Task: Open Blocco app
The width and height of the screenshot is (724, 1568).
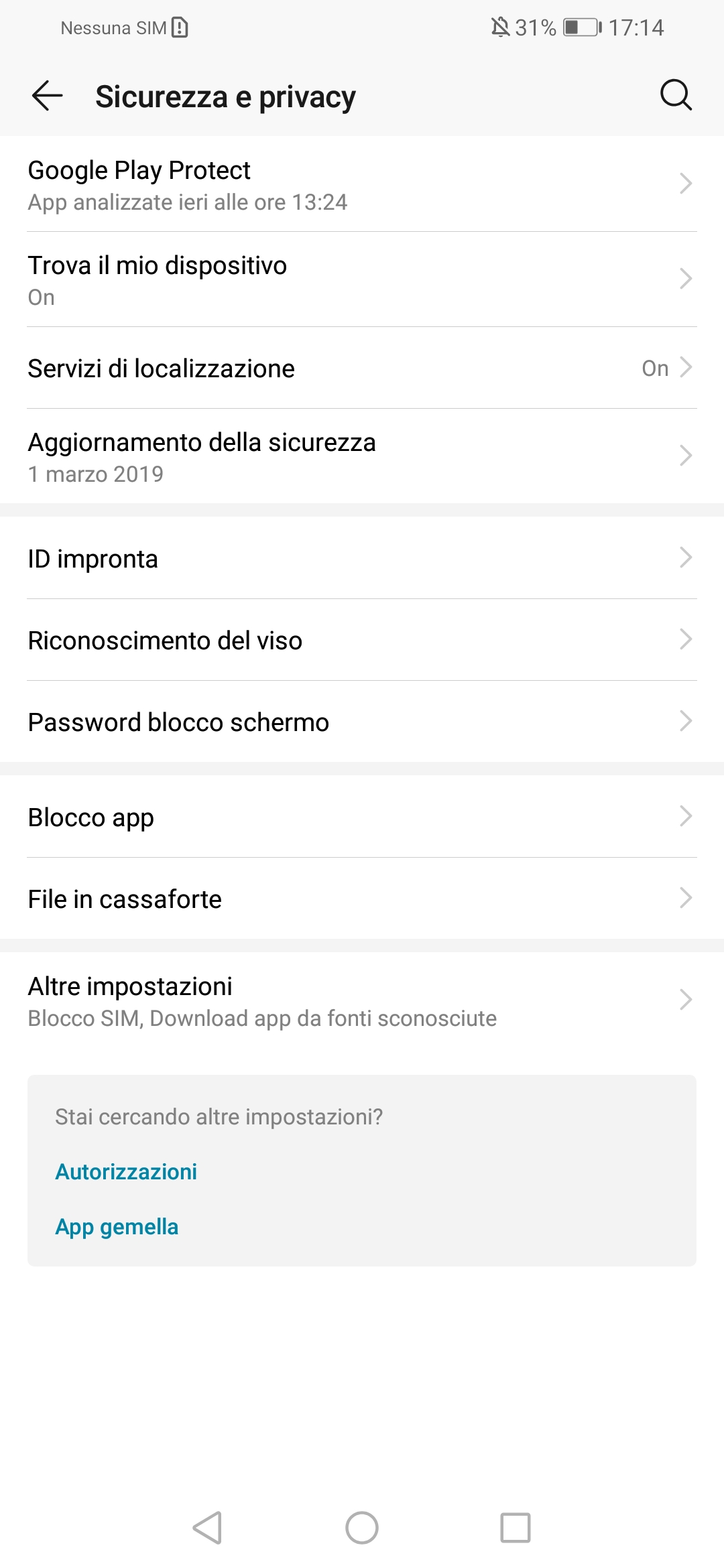Action: 362,817
